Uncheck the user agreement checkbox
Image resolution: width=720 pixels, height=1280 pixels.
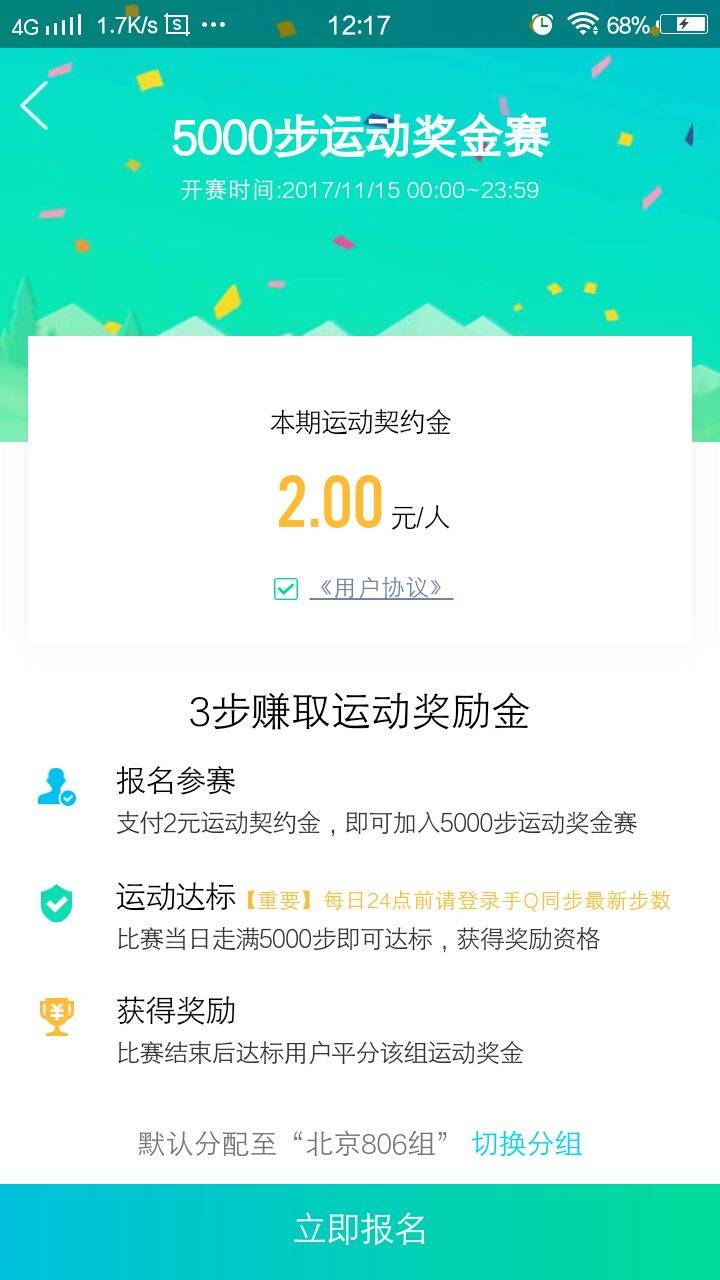coord(285,589)
